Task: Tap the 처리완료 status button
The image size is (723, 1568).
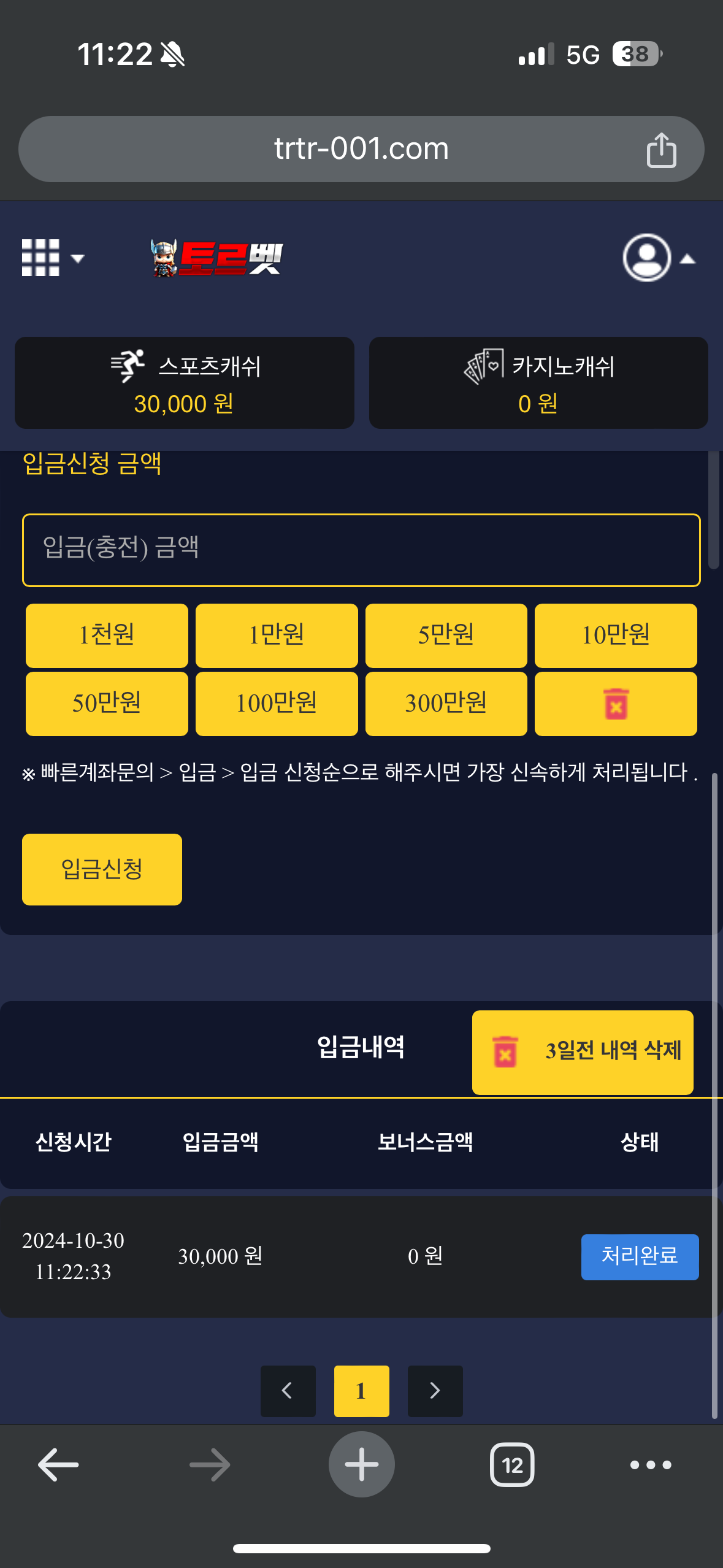Action: pos(640,1256)
